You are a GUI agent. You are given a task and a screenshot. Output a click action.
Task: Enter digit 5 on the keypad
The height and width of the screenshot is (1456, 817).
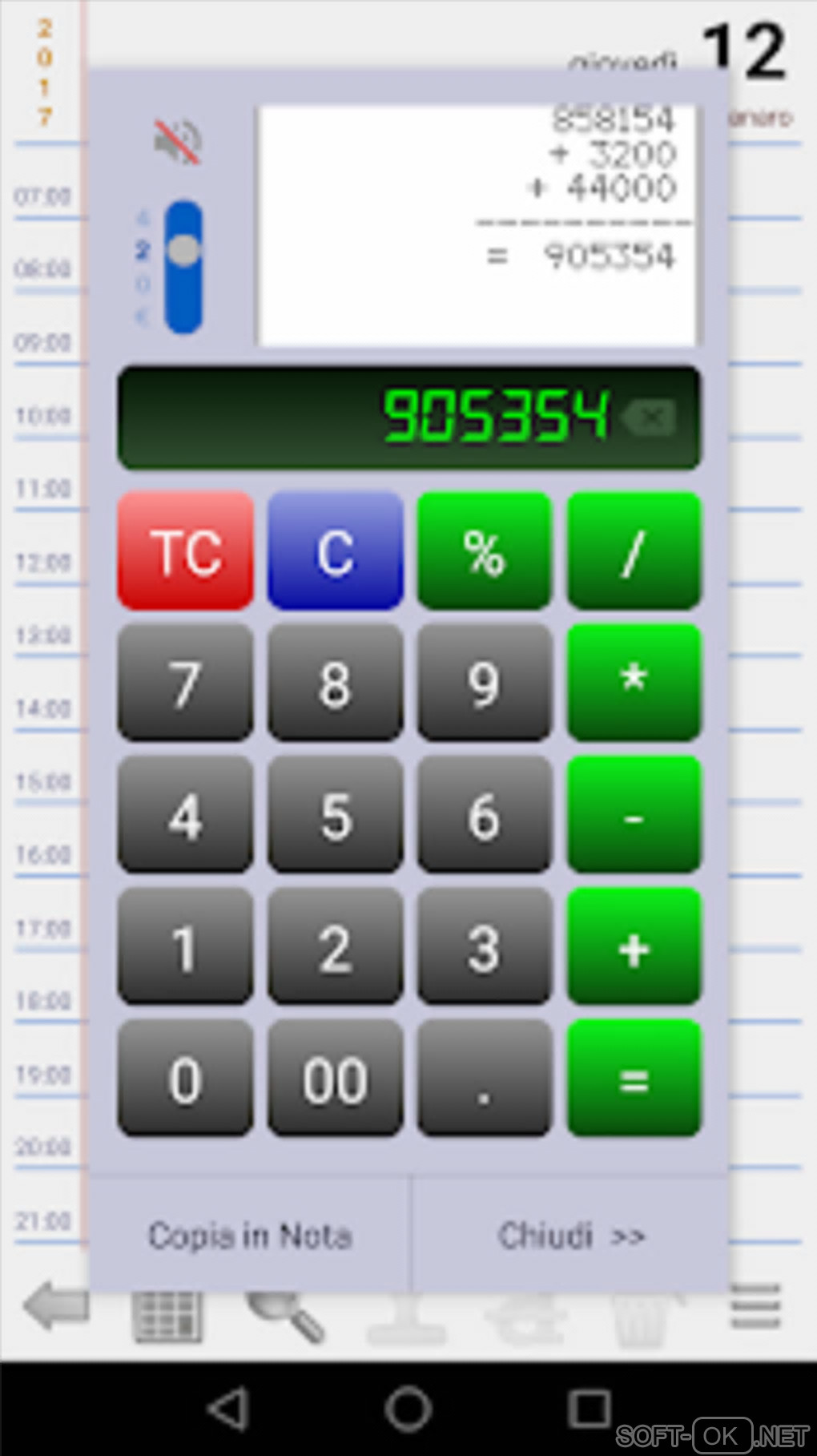click(x=335, y=815)
